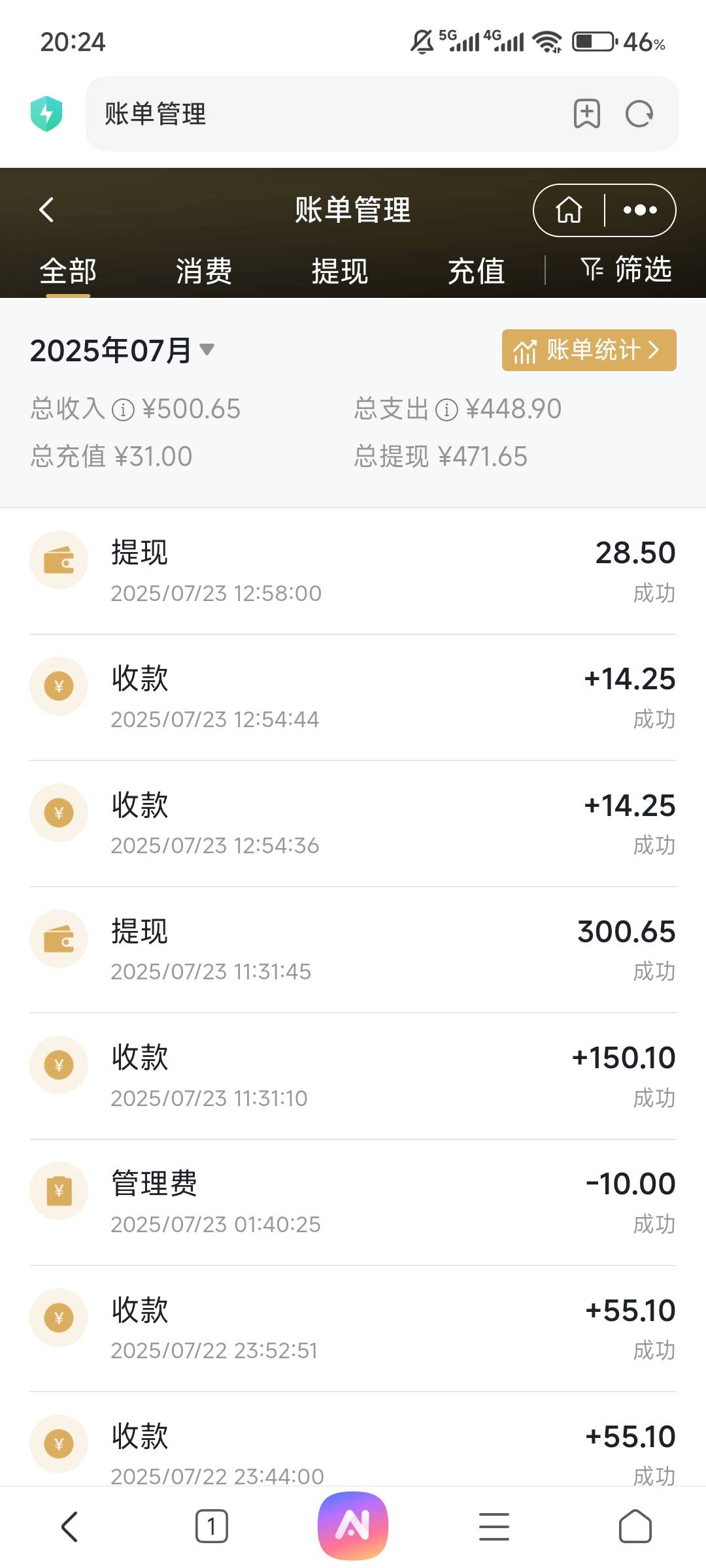The image size is (706, 1568).
Task: Open the 收款 record from 12:54:44
Action: pos(353,697)
